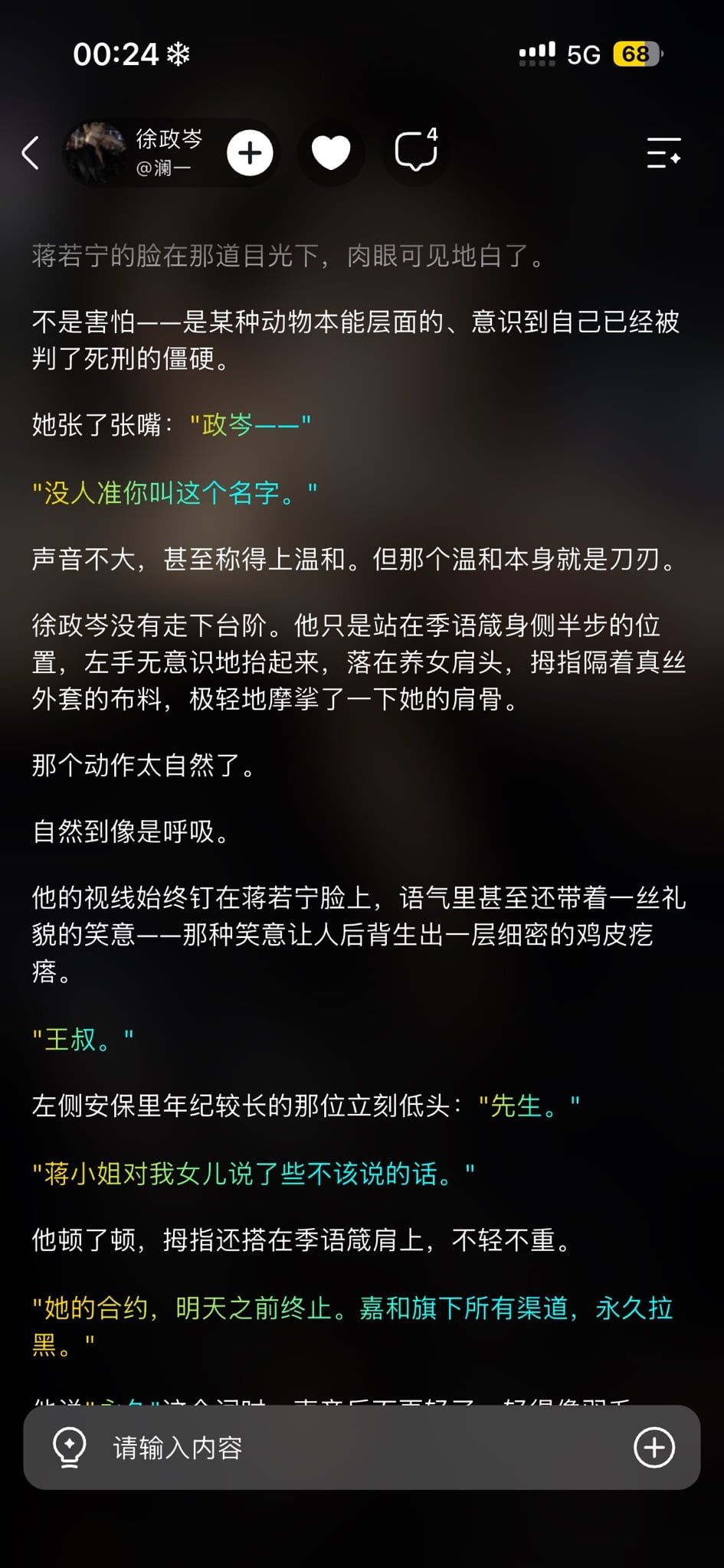Open the top-right menu list icon
This screenshot has width=724, height=1568.
coord(663,153)
